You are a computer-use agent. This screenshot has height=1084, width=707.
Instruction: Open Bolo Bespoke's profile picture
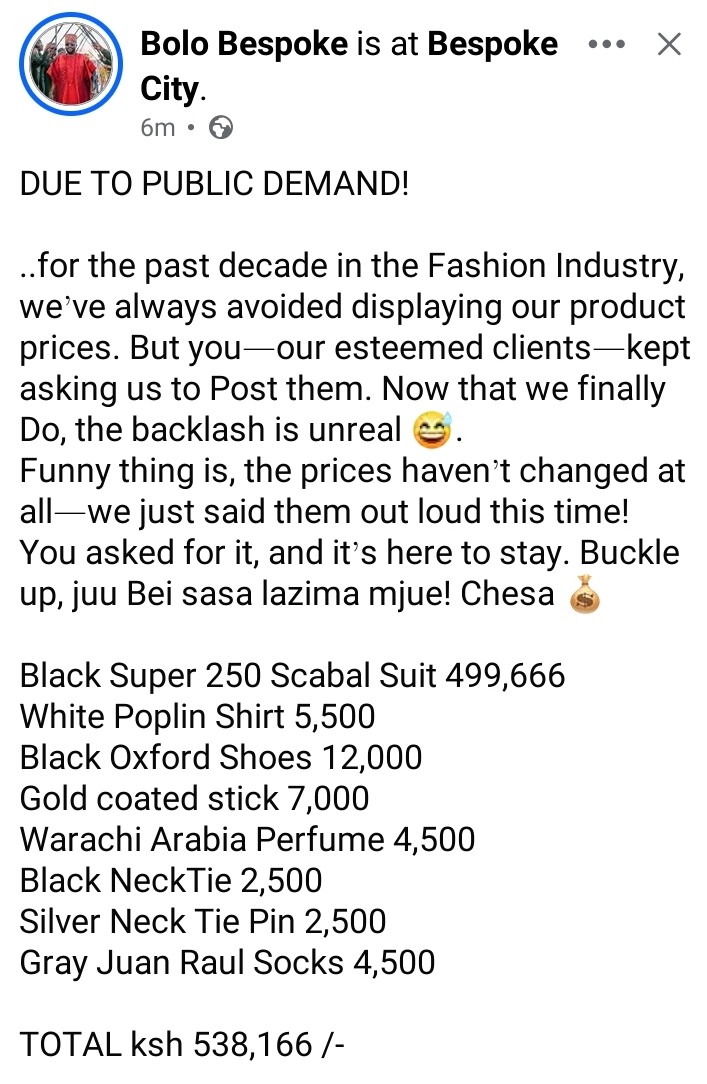click(x=70, y=62)
